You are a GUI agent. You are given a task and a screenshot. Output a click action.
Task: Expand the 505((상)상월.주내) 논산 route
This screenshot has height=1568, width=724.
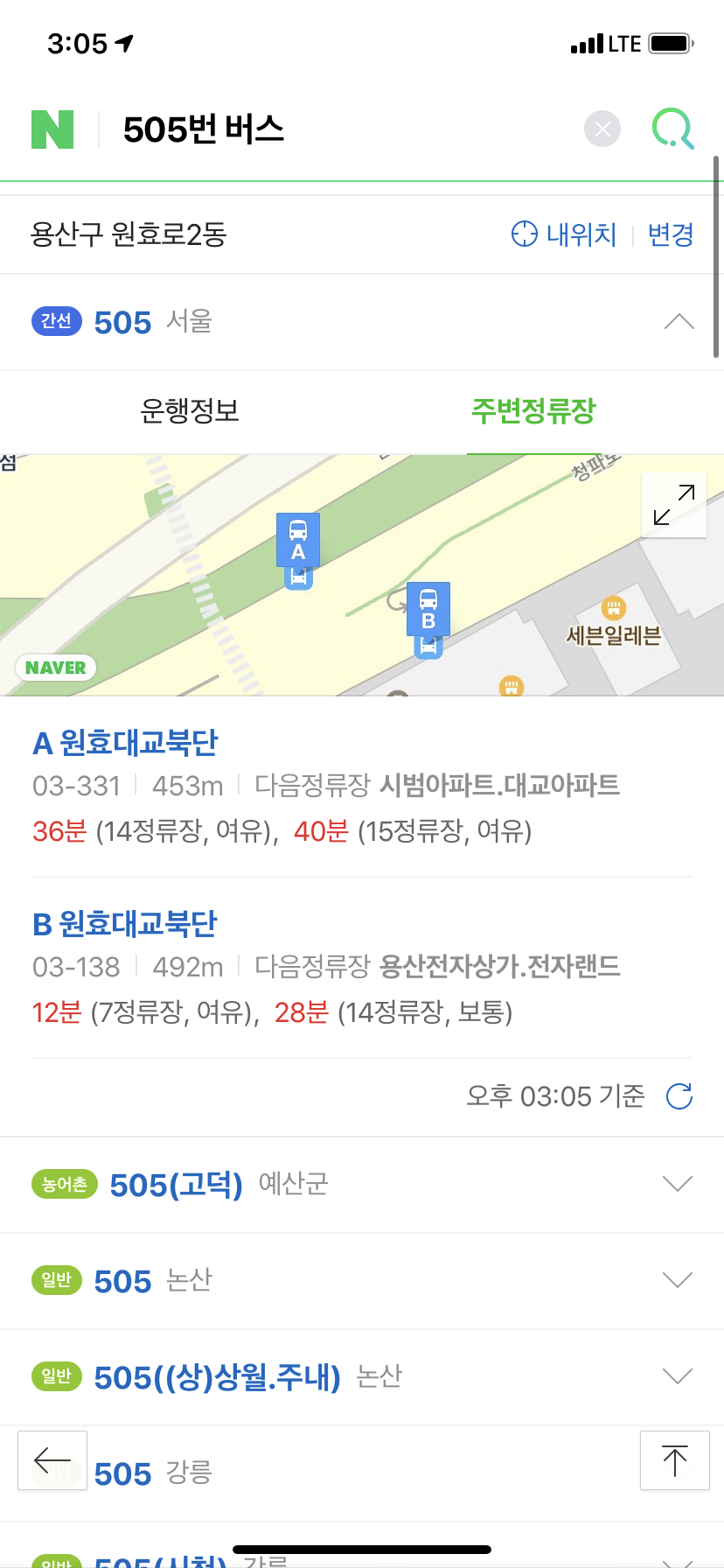tap(678, 1377)
